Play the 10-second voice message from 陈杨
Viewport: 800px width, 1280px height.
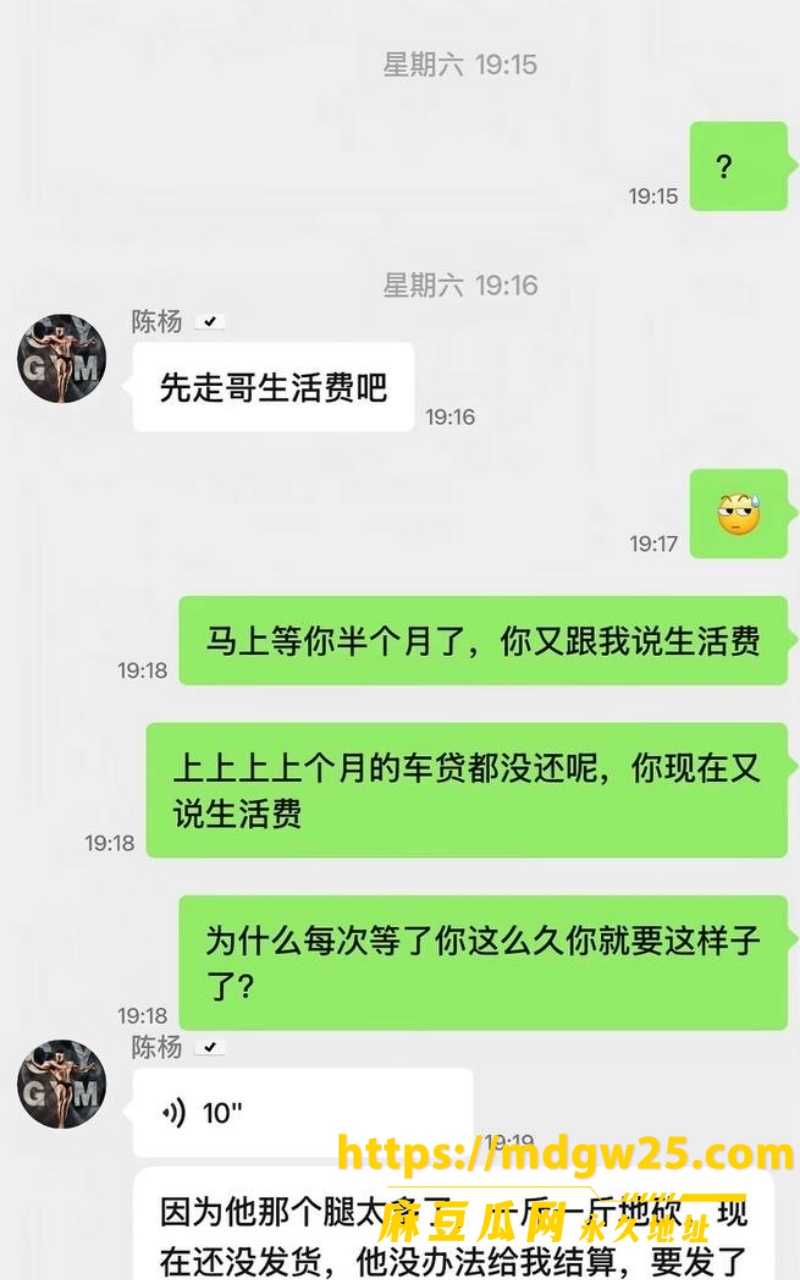pos(303,1112)
